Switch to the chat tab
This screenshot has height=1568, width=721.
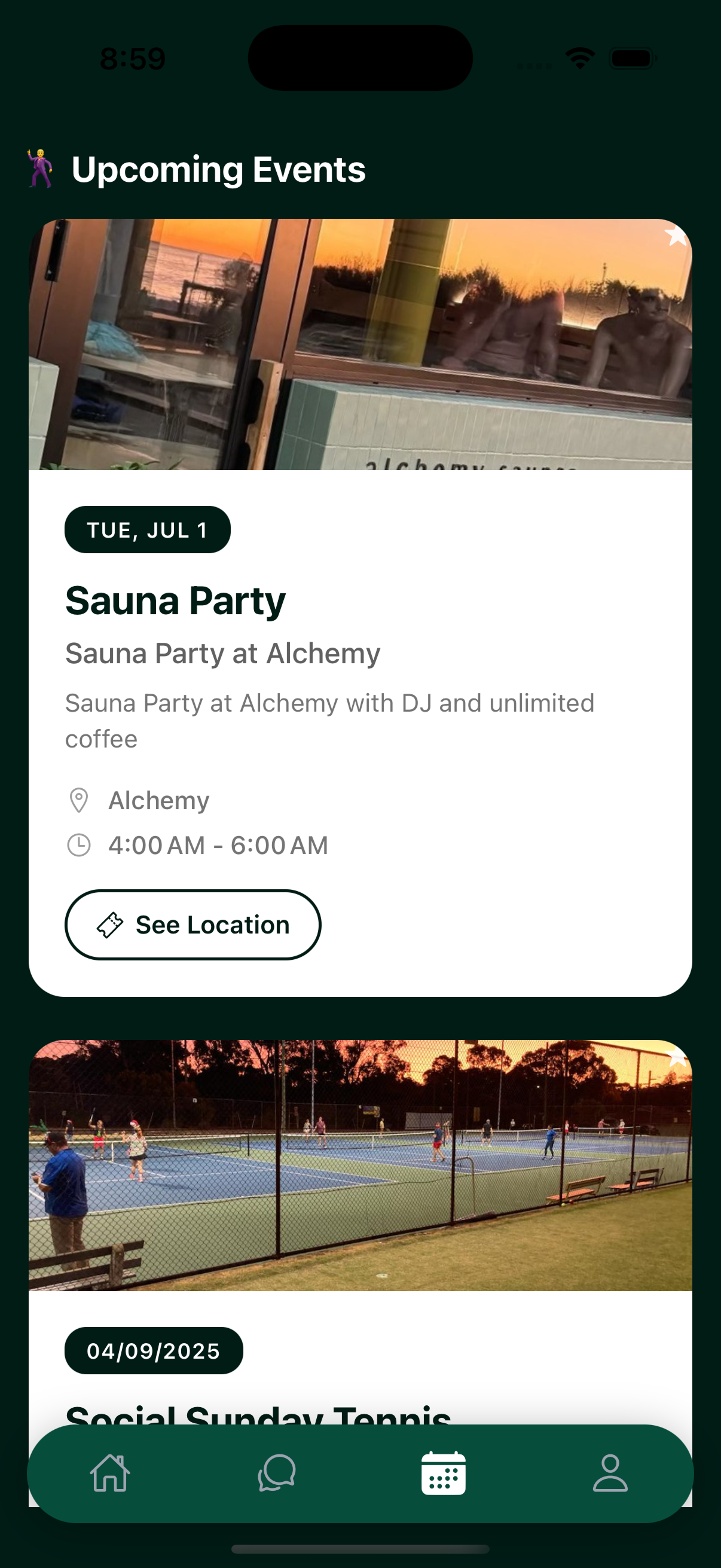tap(277, 1474)
